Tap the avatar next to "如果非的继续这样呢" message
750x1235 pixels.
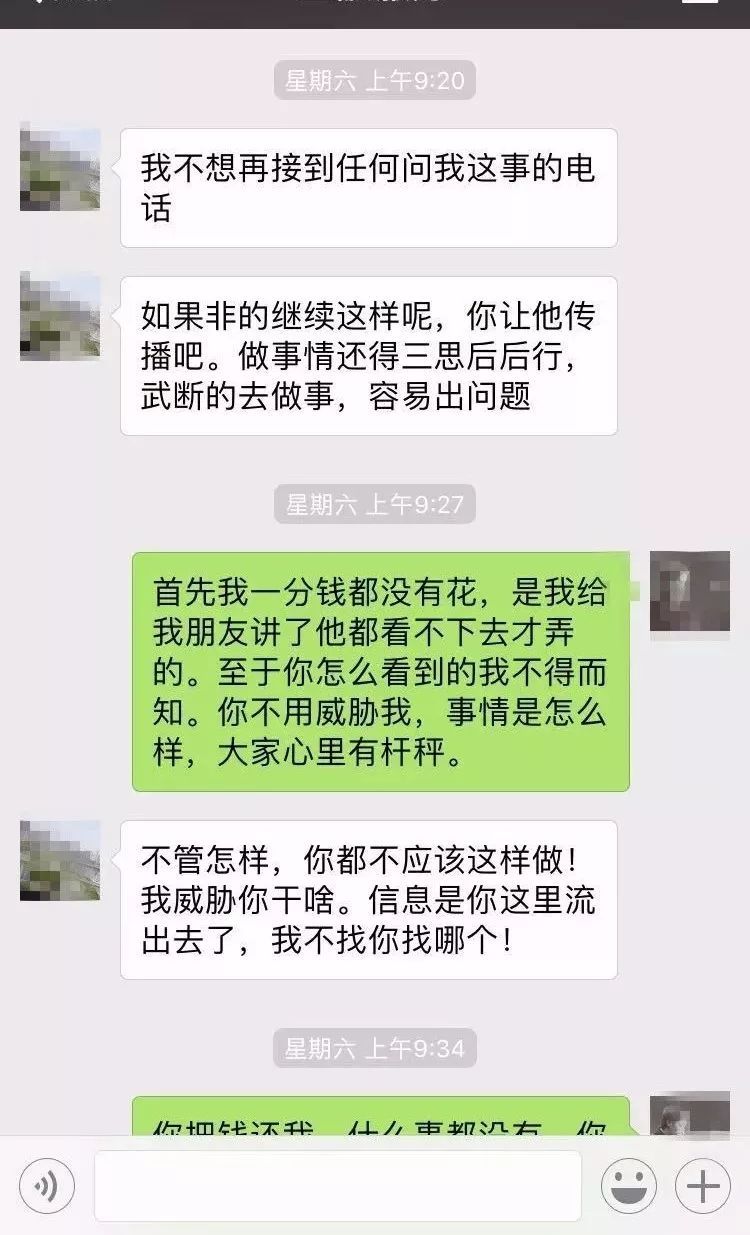[x=60, y=316]
